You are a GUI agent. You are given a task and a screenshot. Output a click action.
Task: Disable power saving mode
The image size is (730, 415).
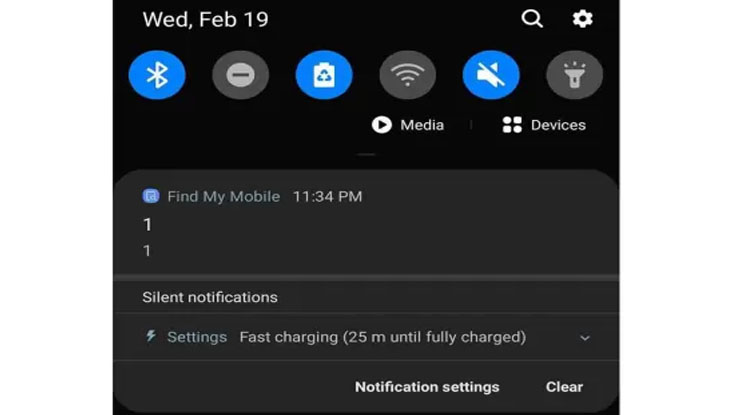click(x=324, y=76)
